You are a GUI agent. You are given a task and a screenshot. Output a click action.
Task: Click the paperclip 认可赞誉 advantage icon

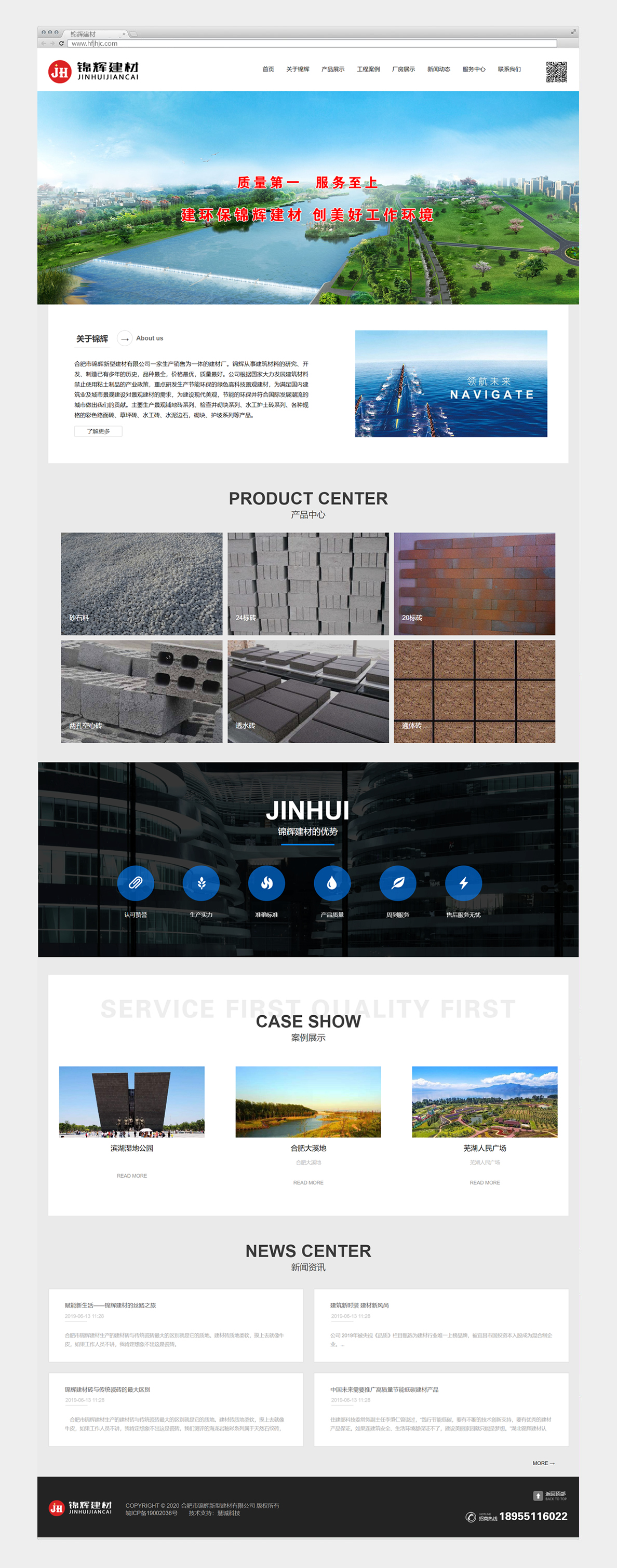tap(137, 882)
